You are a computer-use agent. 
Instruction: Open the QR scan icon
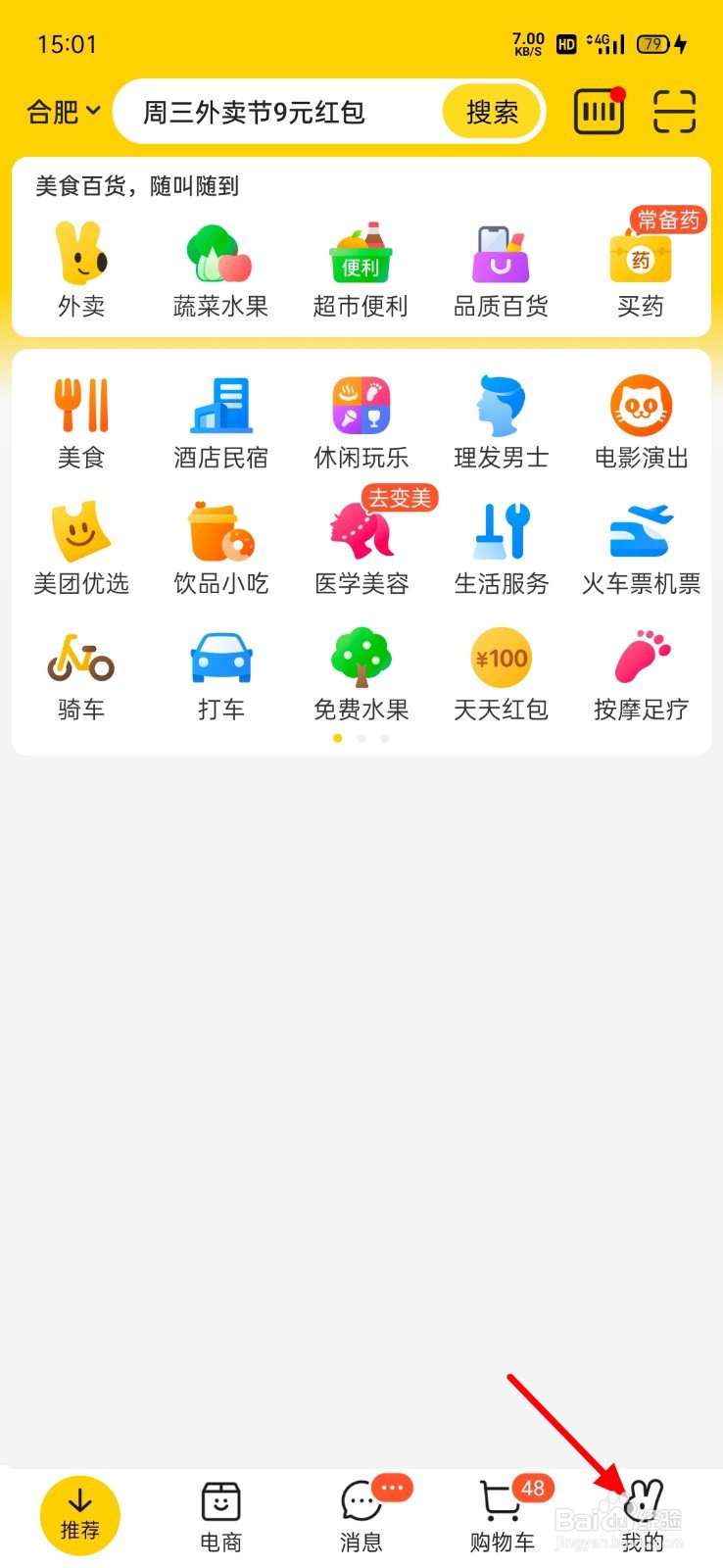674,111
